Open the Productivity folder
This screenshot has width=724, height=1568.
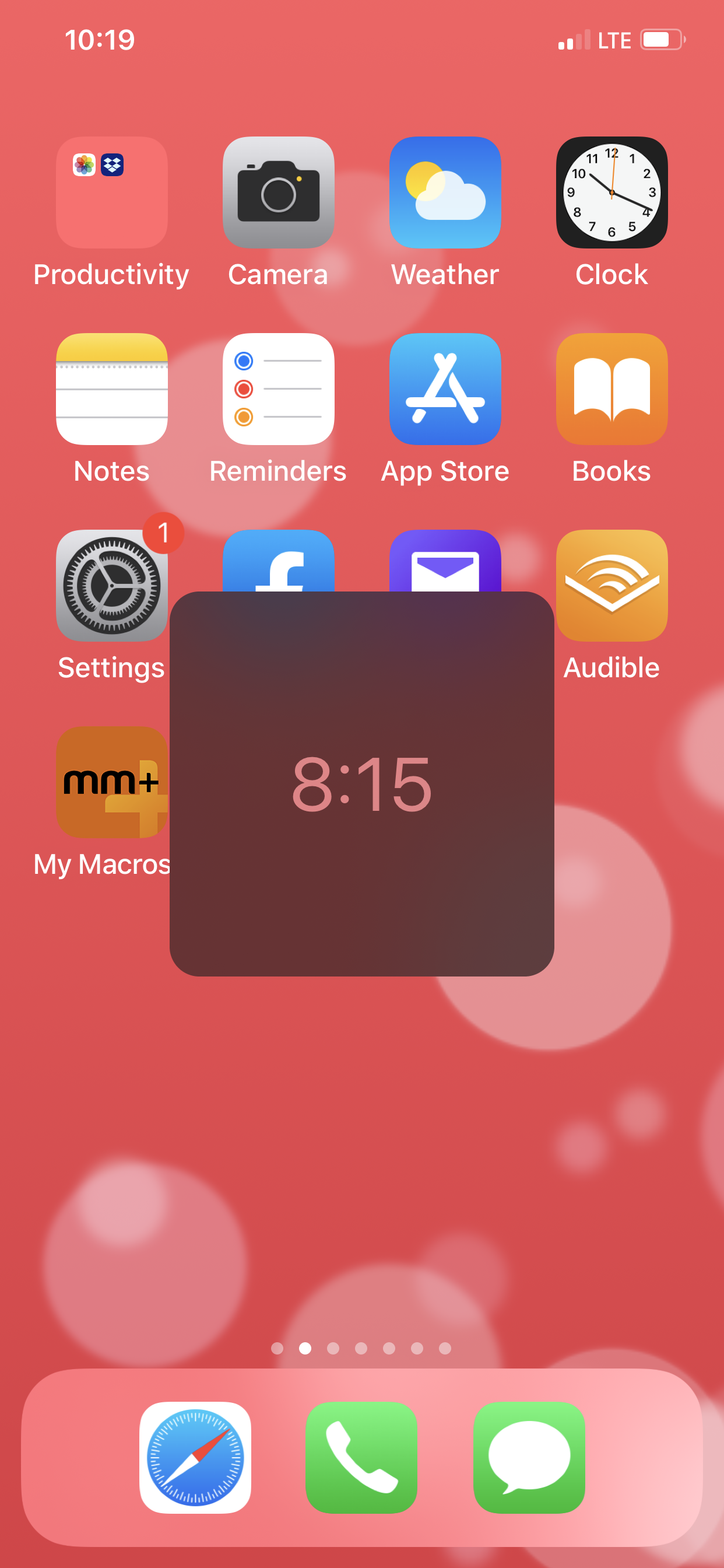[x=111, y=192]
